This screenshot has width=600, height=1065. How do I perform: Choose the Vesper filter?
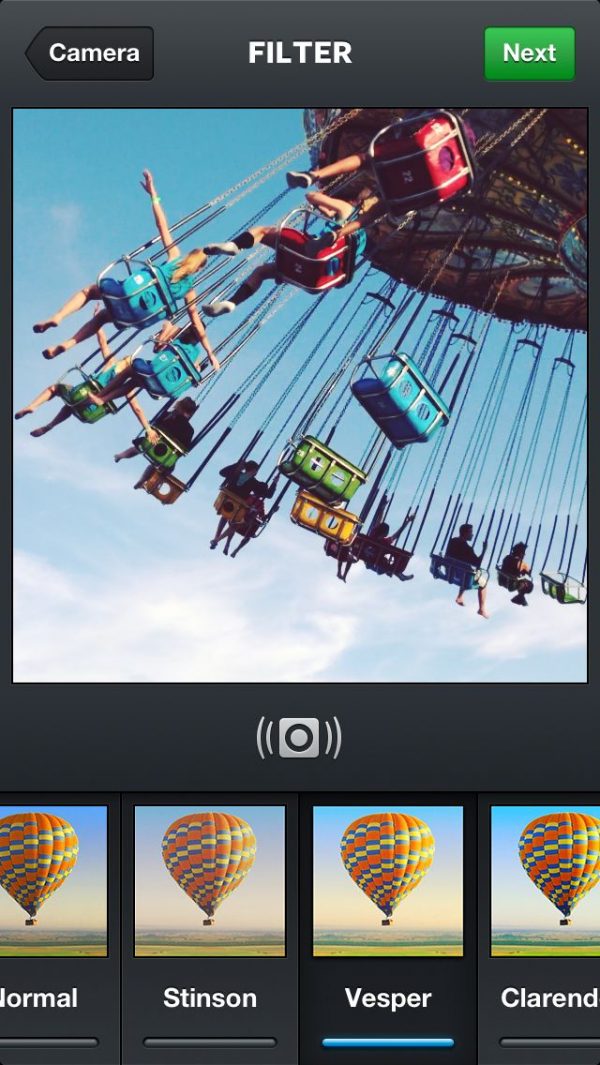tap(388, 882)
